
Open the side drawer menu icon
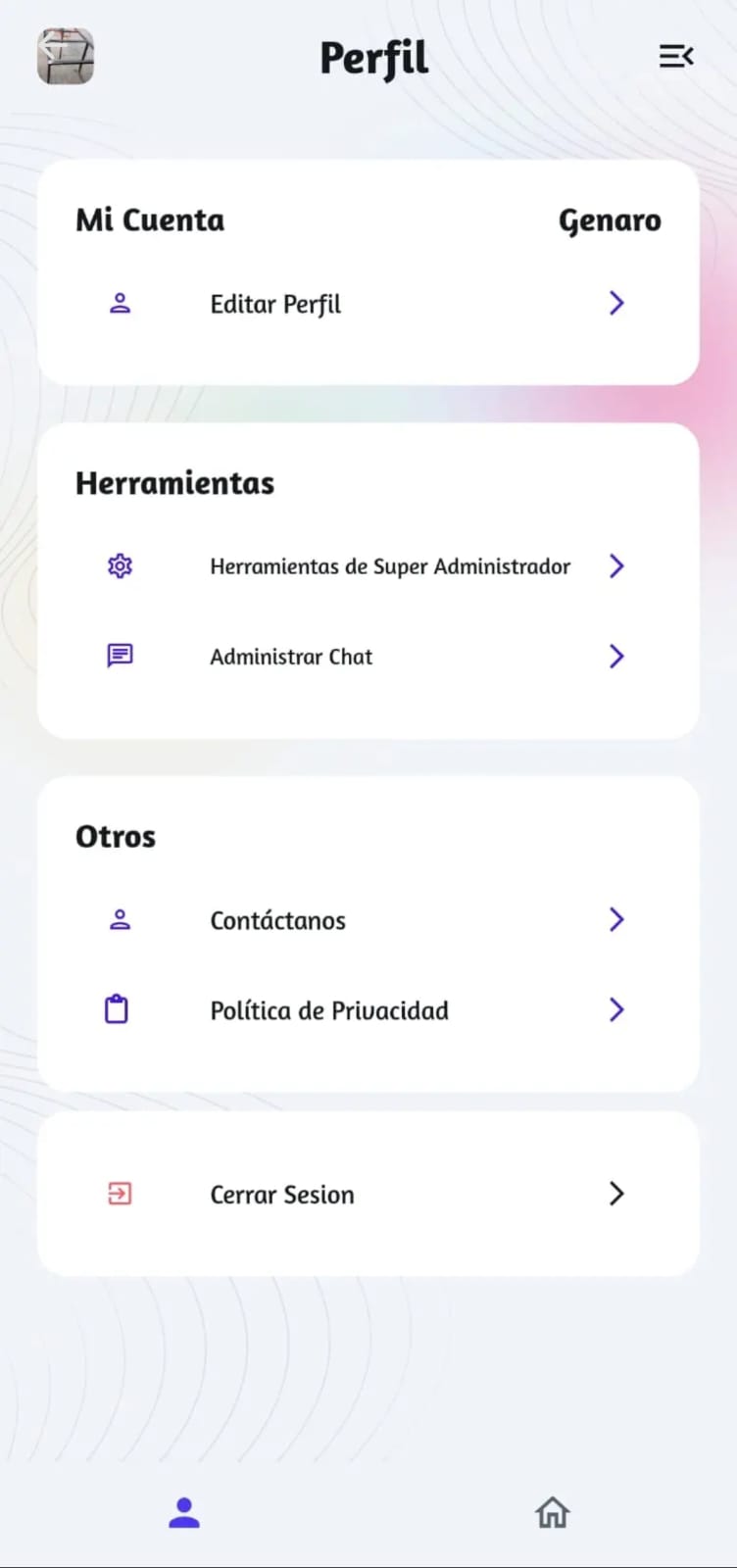(676, 57)
